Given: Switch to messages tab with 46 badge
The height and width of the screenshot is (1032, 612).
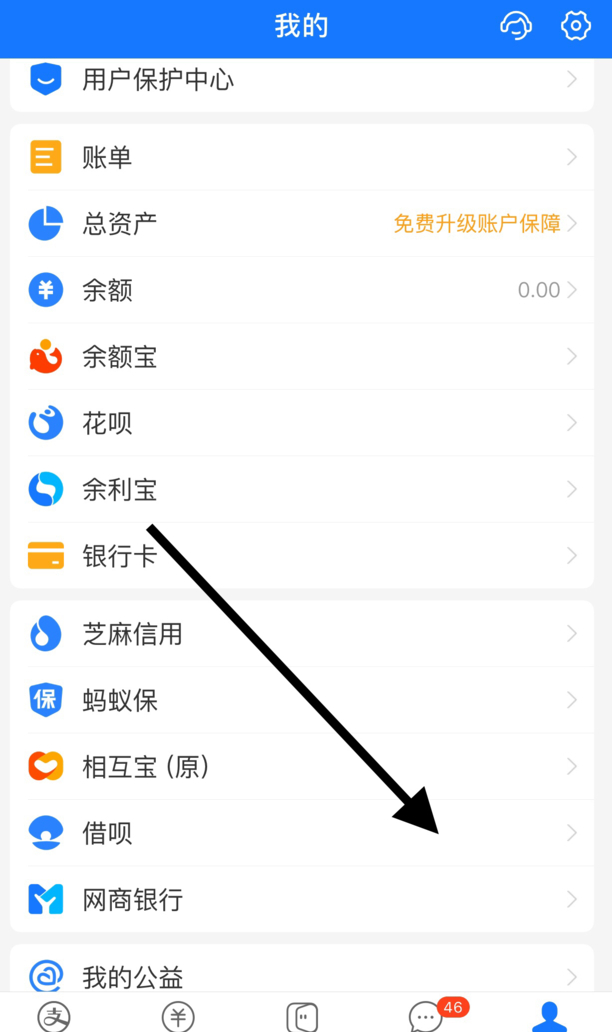Looking at the screenshot, I should tap(427, 1015).
